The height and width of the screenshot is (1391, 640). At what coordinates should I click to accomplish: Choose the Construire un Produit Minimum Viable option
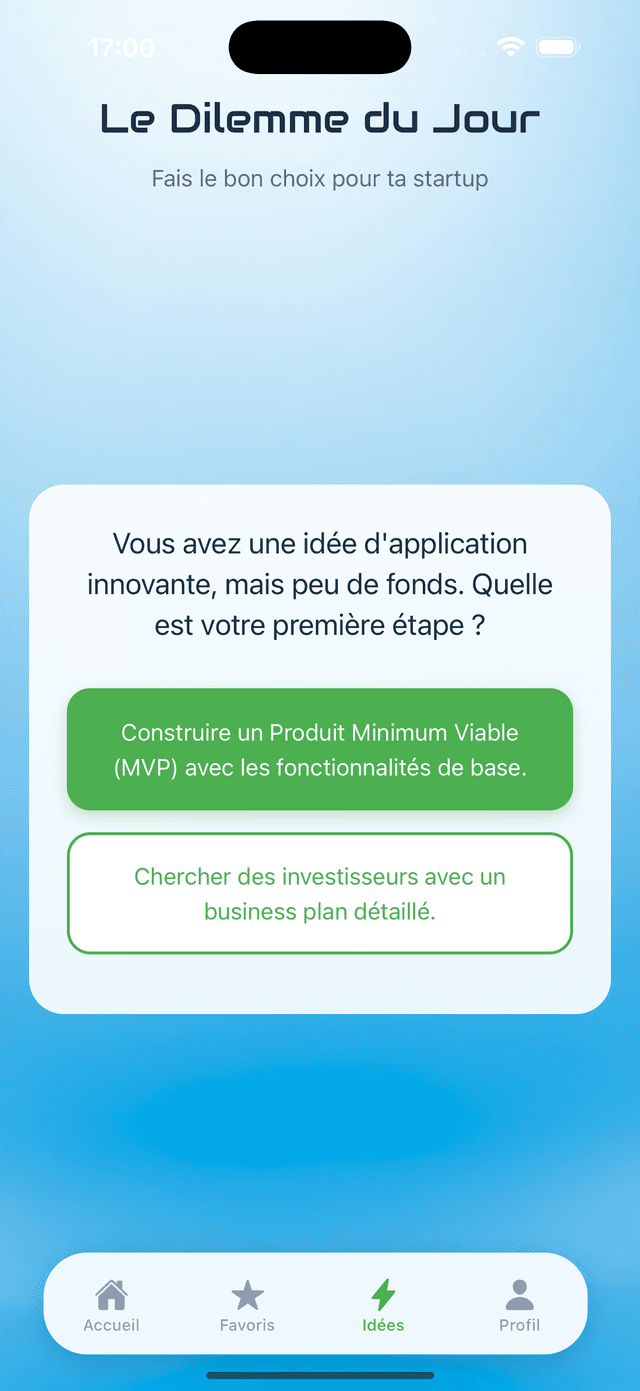click(320, 749)
